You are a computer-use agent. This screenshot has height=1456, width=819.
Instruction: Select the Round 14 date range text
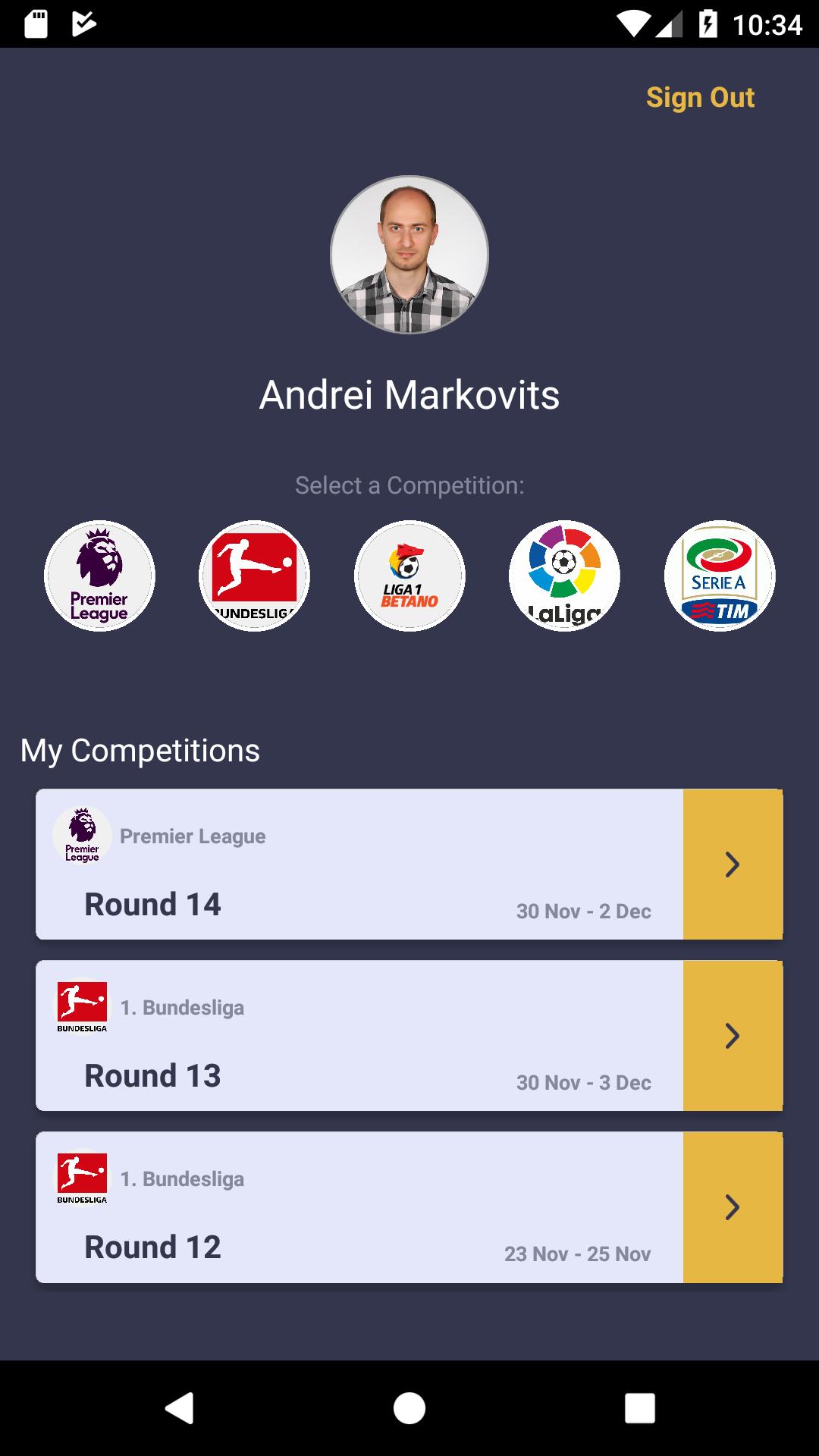[x=584, y=911]
